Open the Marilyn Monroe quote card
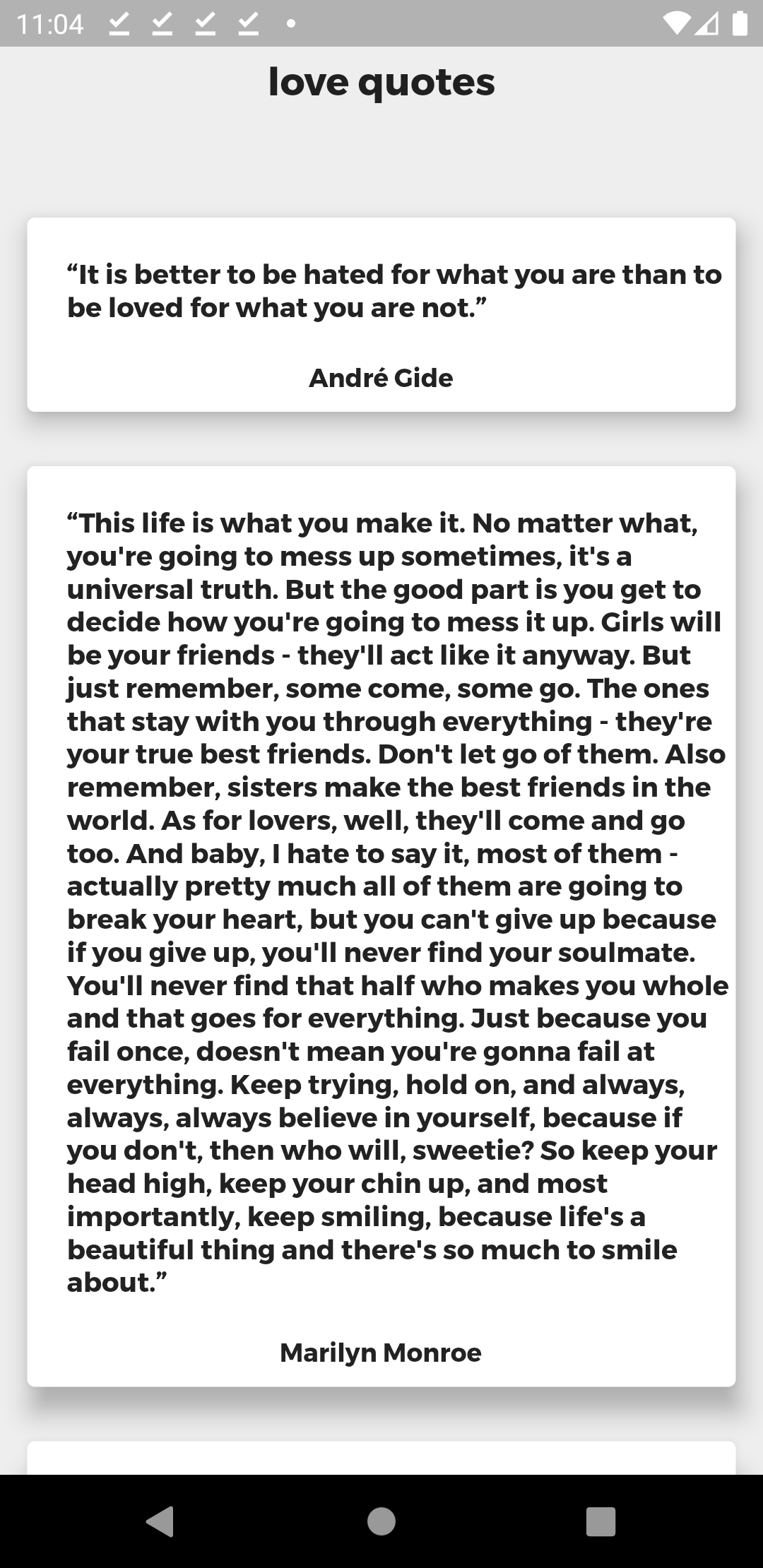This screenshot has height=1568, width=763. coord(381,926)
